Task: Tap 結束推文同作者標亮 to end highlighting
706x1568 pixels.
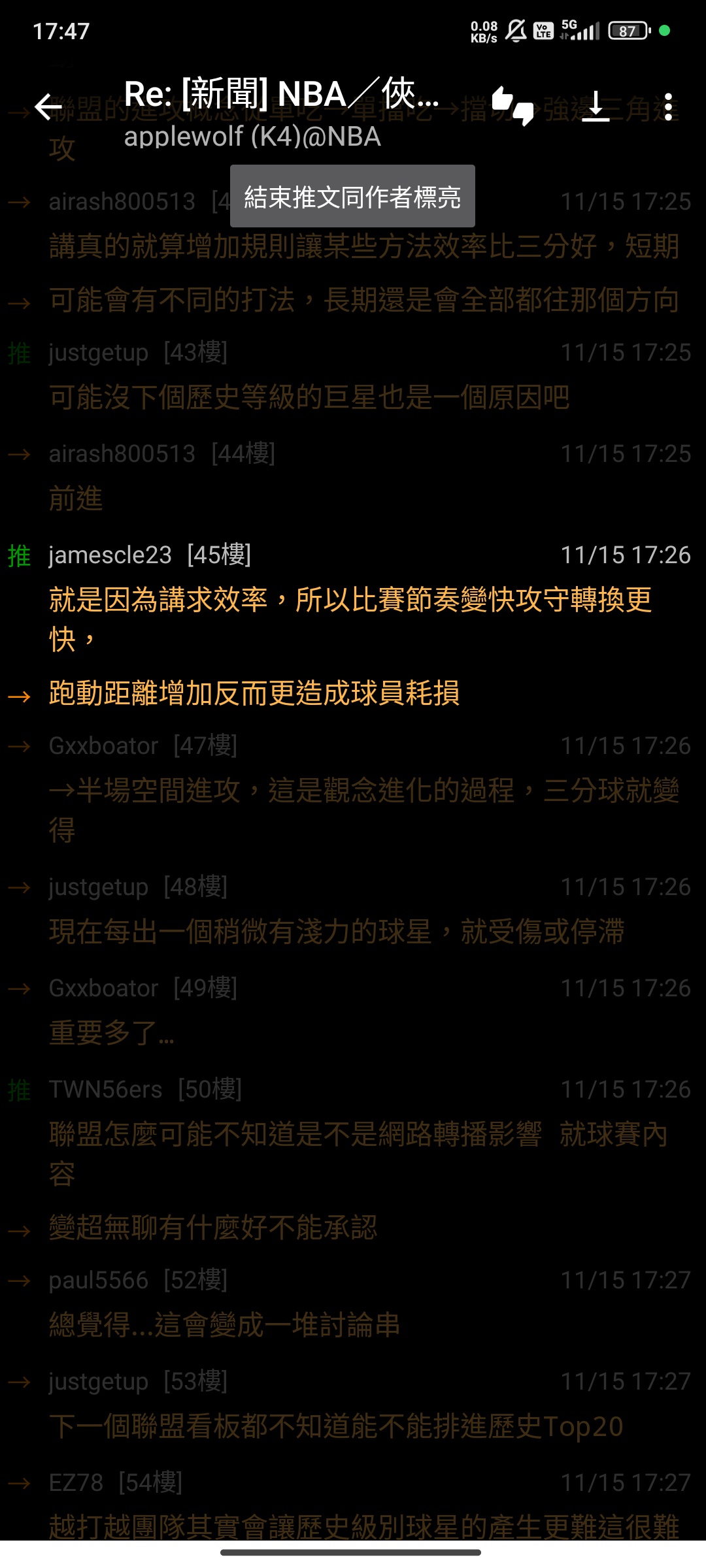Action: (352, 197)
